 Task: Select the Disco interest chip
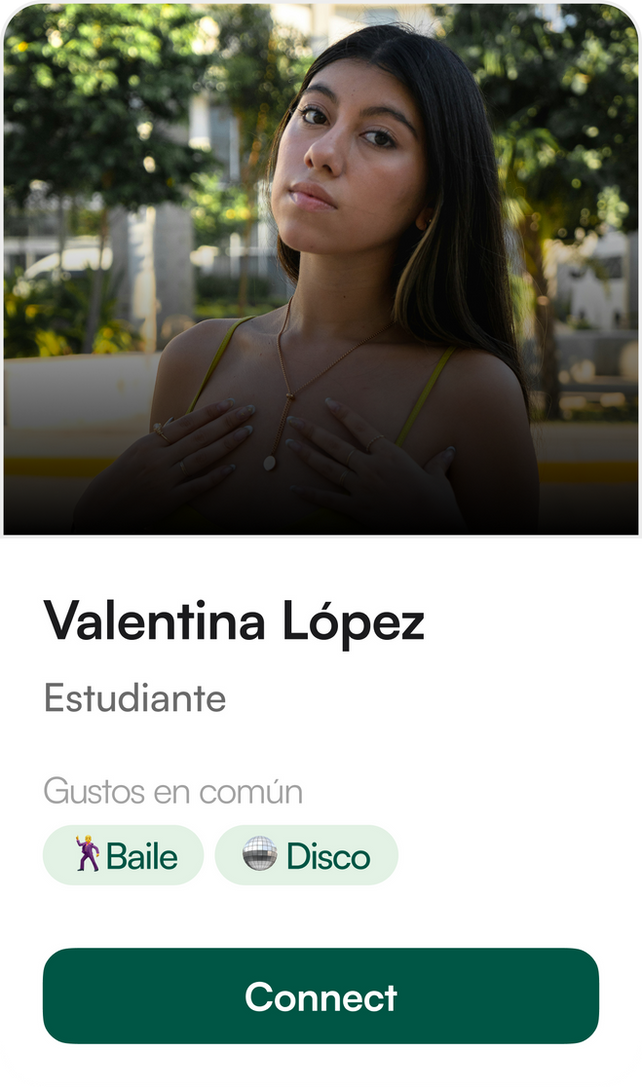(306, 856)
